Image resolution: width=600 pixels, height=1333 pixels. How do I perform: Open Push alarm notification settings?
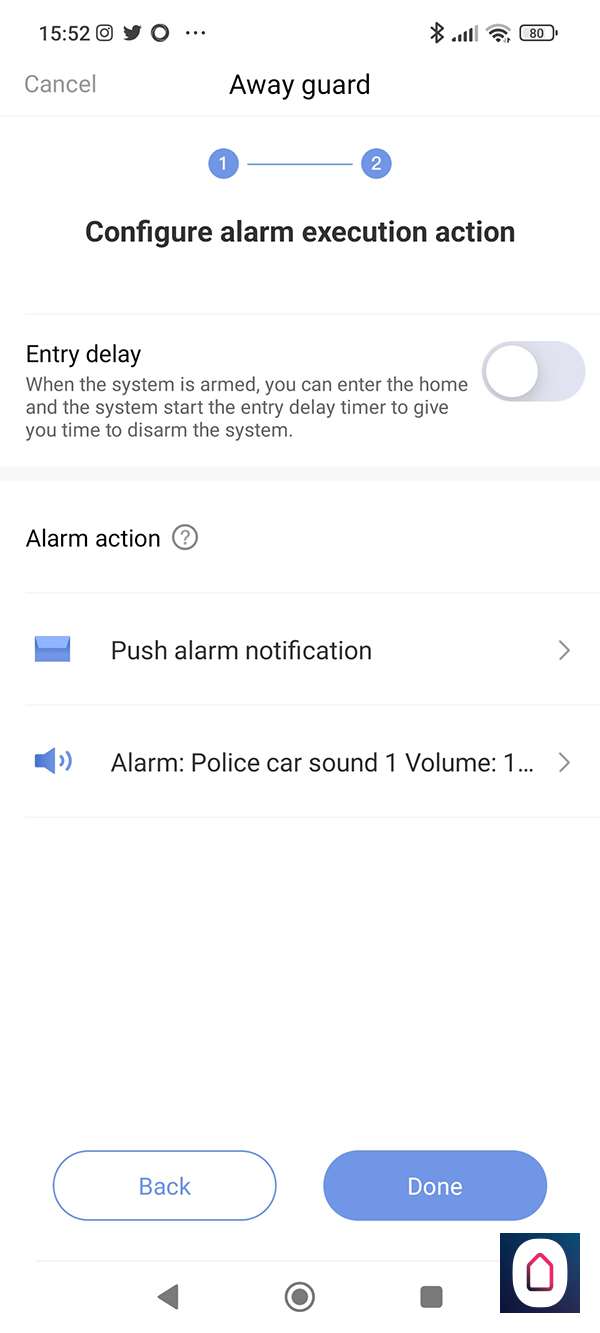click(x=300, y=650)
